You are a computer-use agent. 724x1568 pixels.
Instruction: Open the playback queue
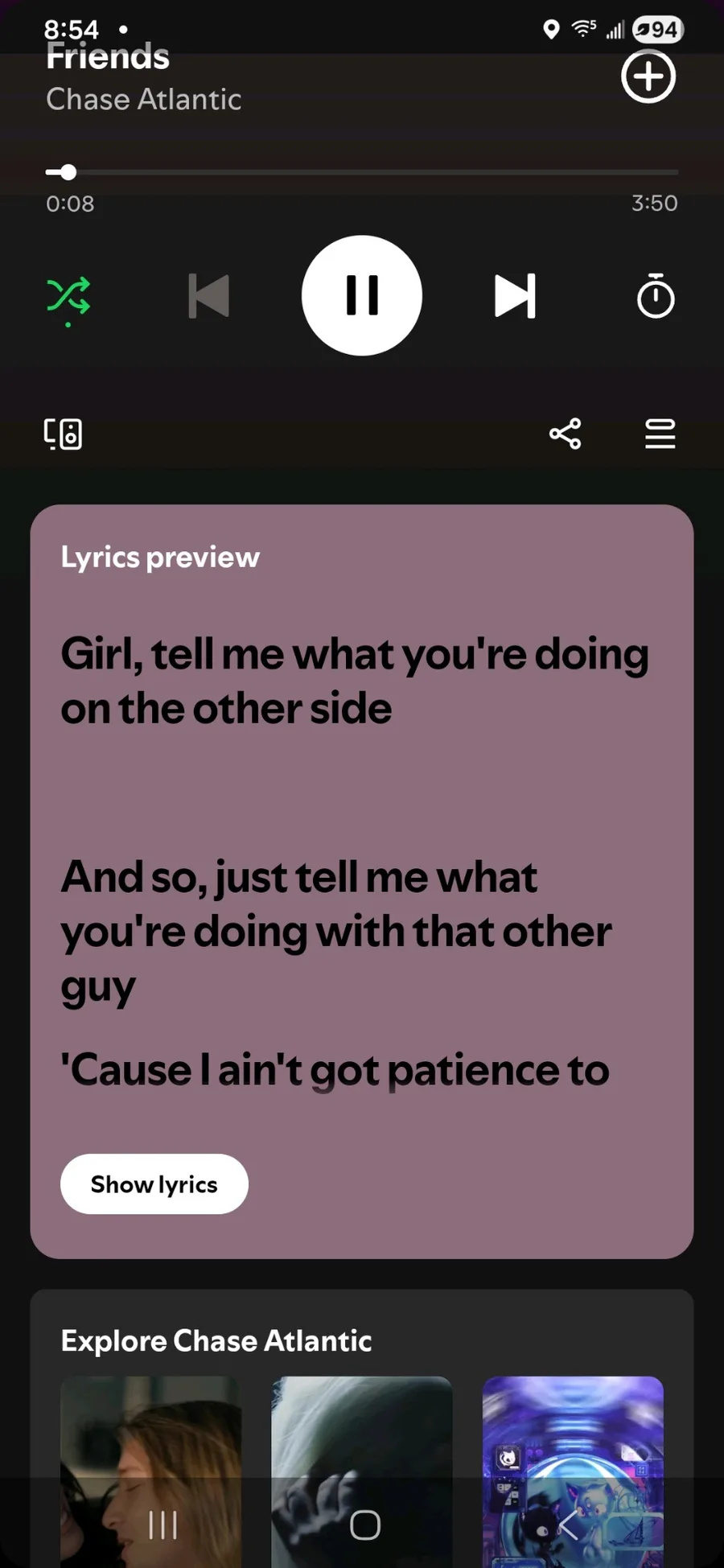point(660,434)
